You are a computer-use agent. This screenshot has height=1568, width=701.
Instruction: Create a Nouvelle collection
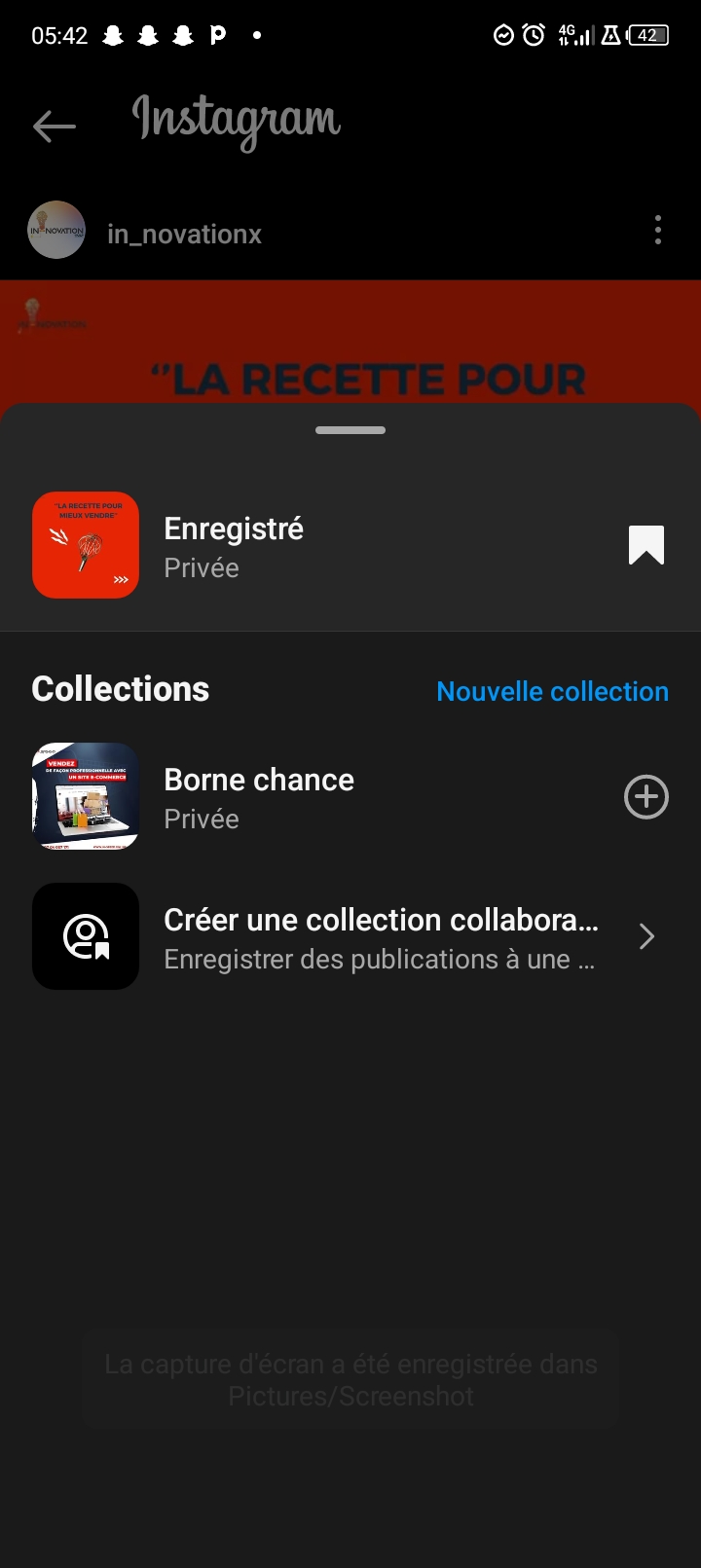[552, 691]
